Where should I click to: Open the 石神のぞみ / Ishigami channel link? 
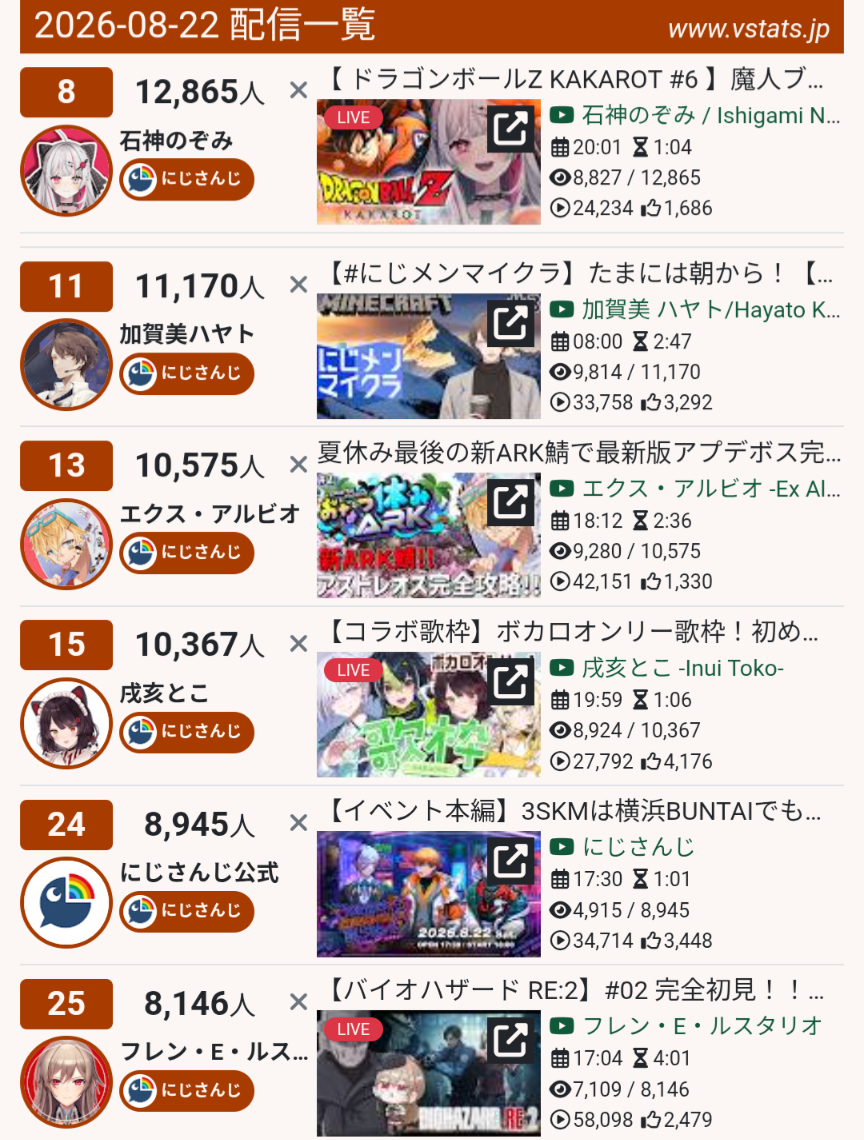coord(695,115)
